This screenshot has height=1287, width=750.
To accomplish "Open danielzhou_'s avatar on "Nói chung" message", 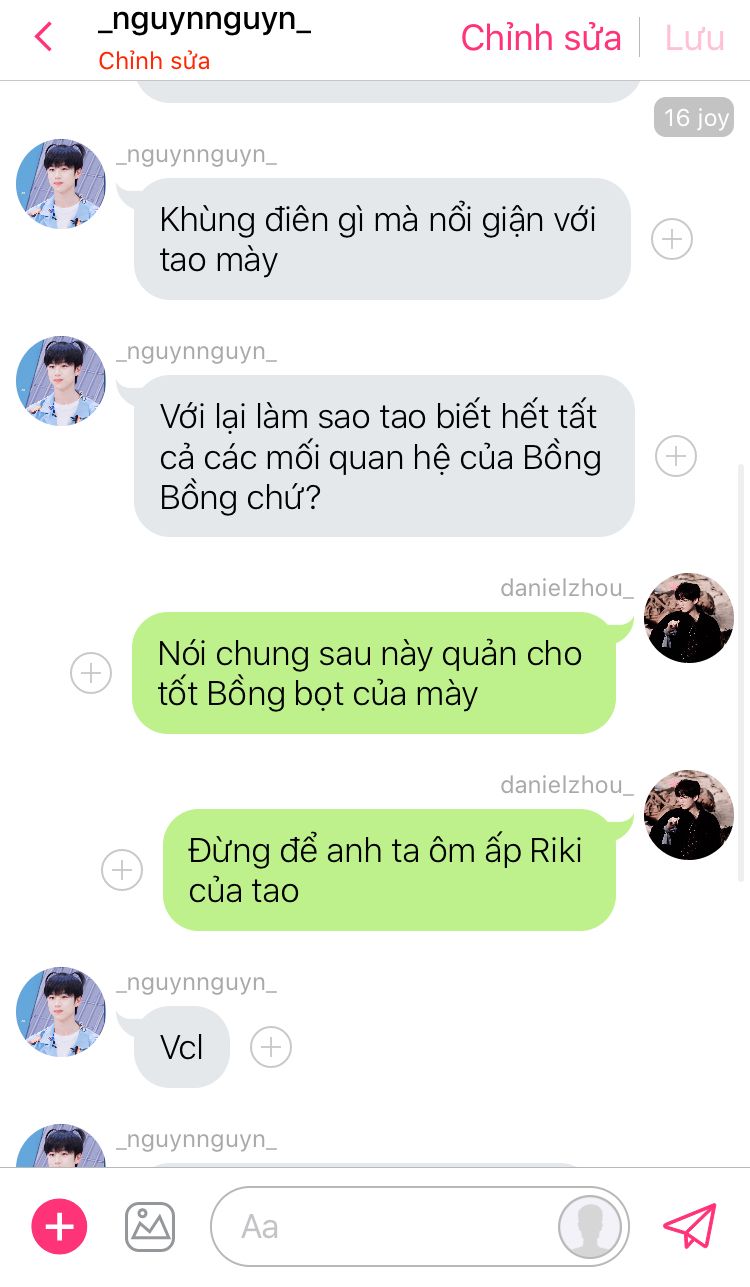I will (x=689, y=618).
